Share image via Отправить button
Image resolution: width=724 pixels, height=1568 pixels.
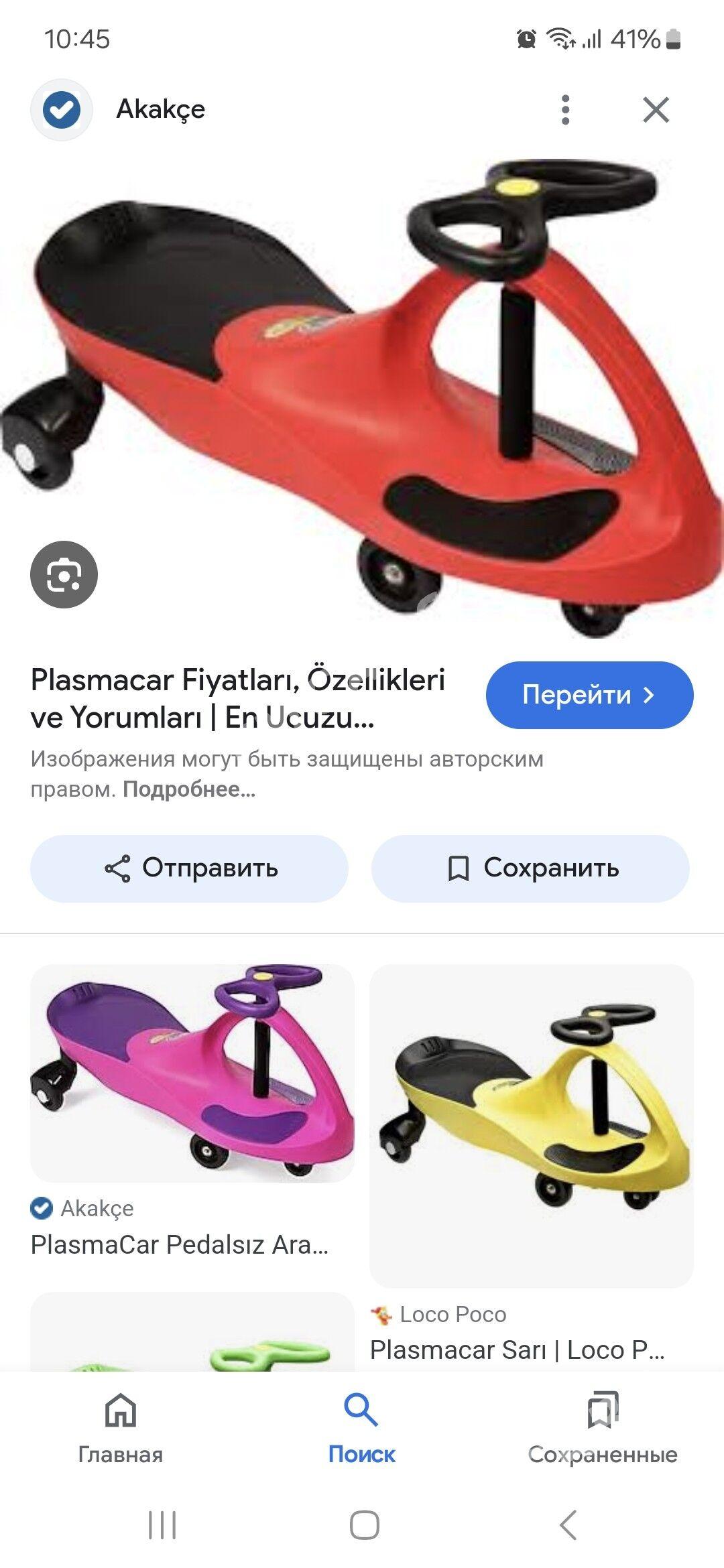[189, 868]
